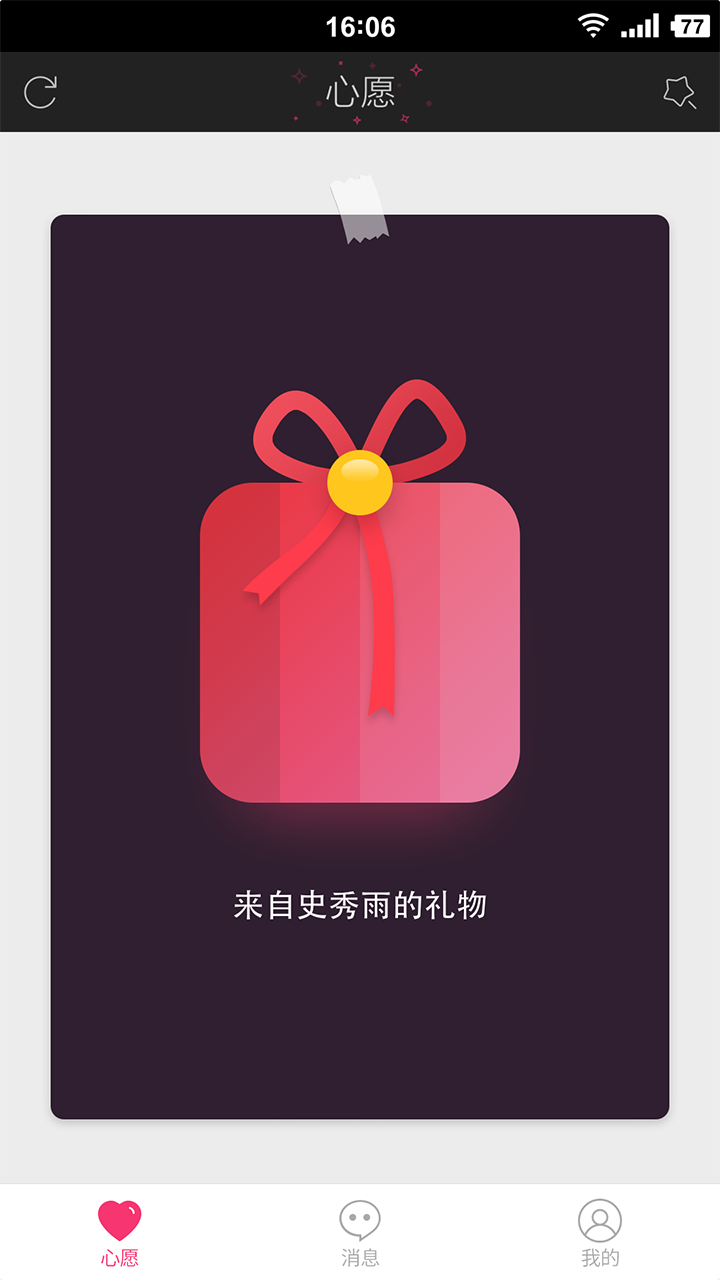
Task: Open the magic wand wish icon
Action: pyautogui.click(x=680, y=92)
